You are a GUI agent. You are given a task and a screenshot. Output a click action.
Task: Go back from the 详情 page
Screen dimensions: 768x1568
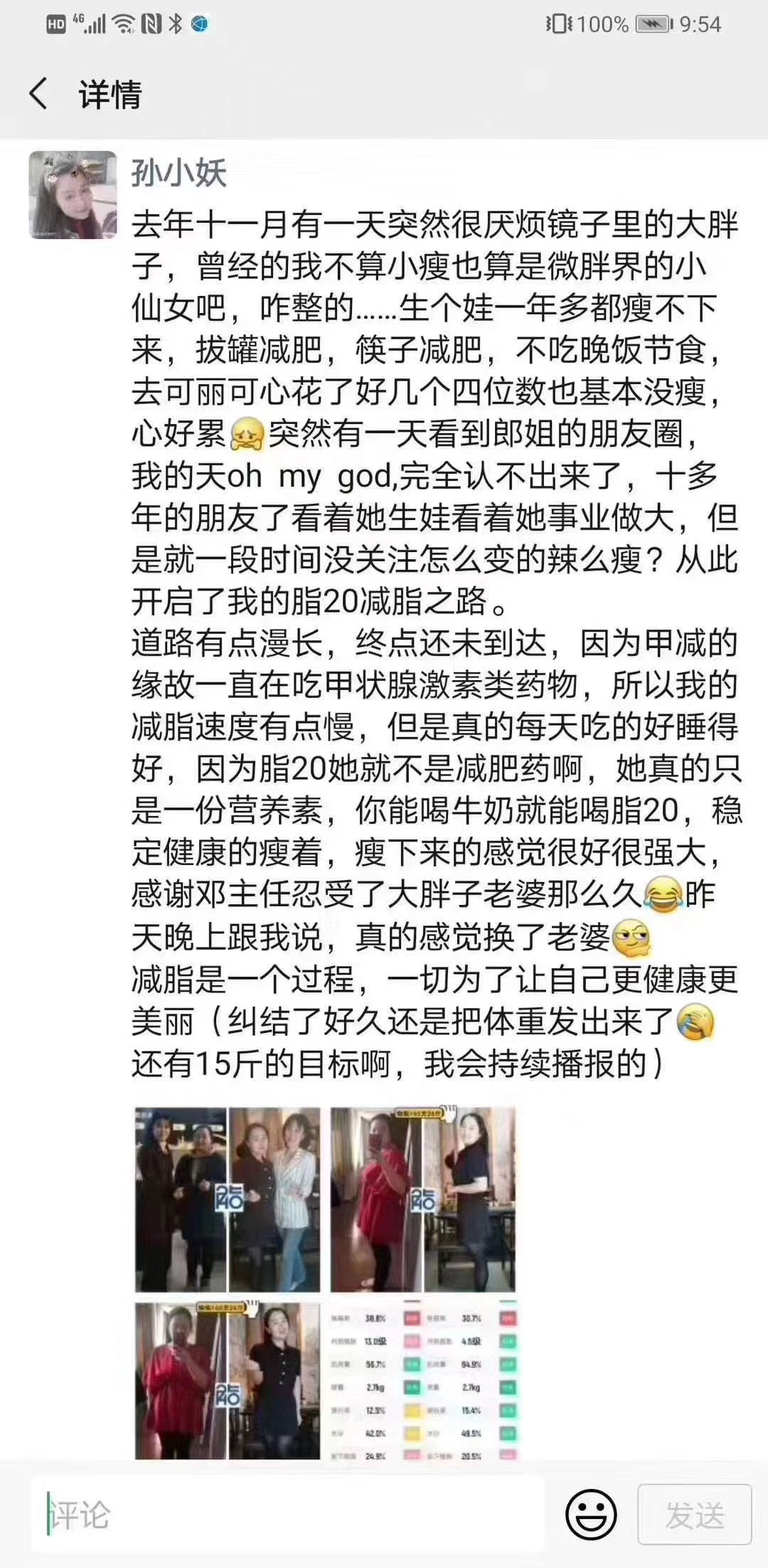coord(39,94)
